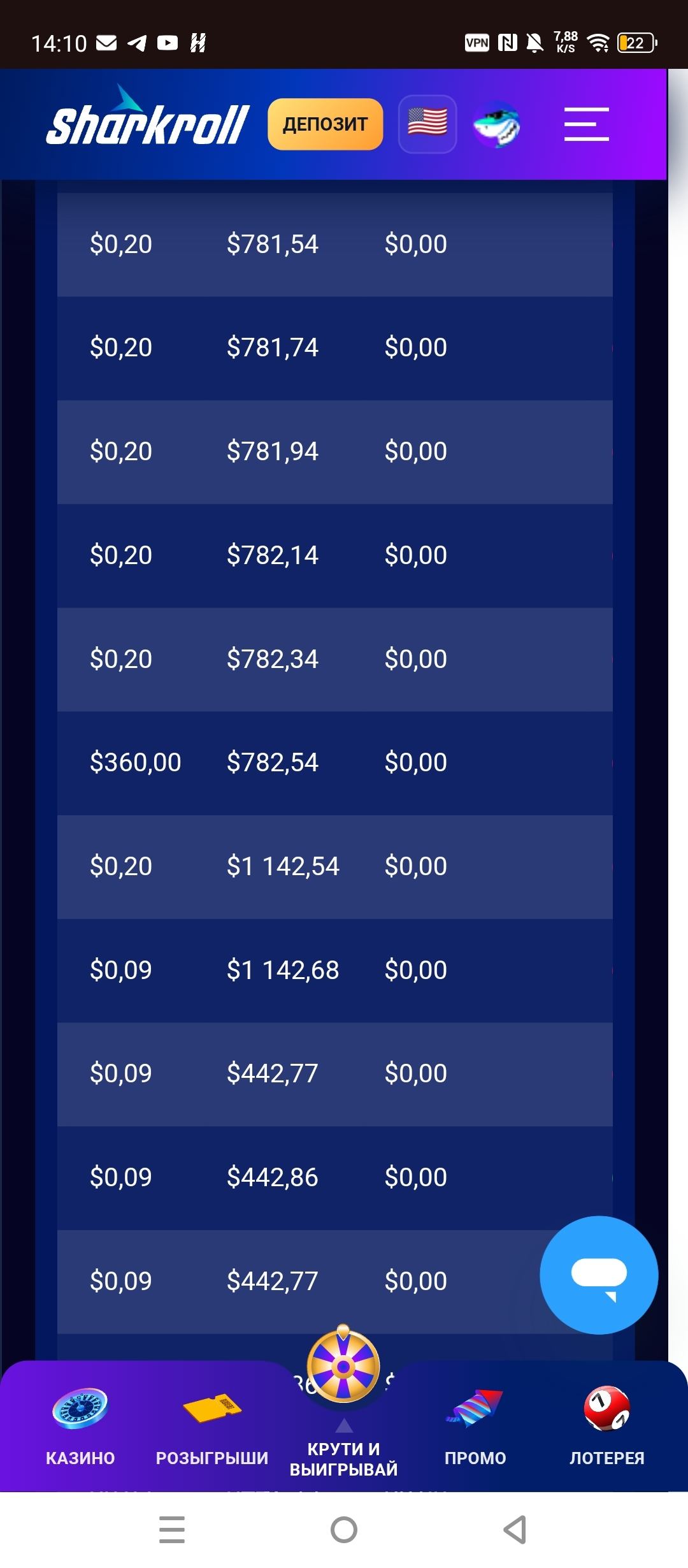Screen dimensions: 688x1568
Task: Go to Sharkroll home via logo
Action: (x=147, y=121)
